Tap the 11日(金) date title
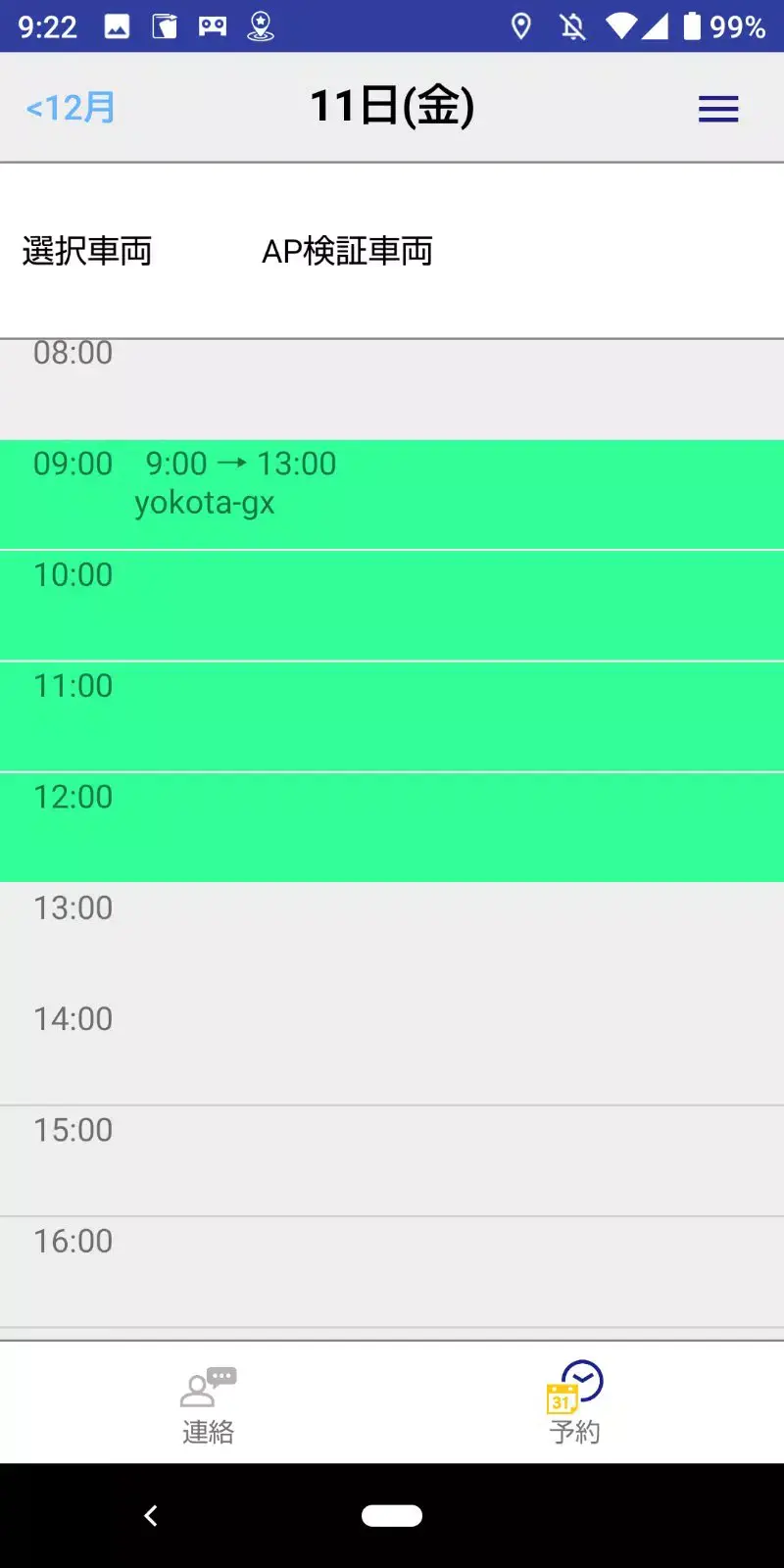The image size is (784, 1568). coord(391,108)
